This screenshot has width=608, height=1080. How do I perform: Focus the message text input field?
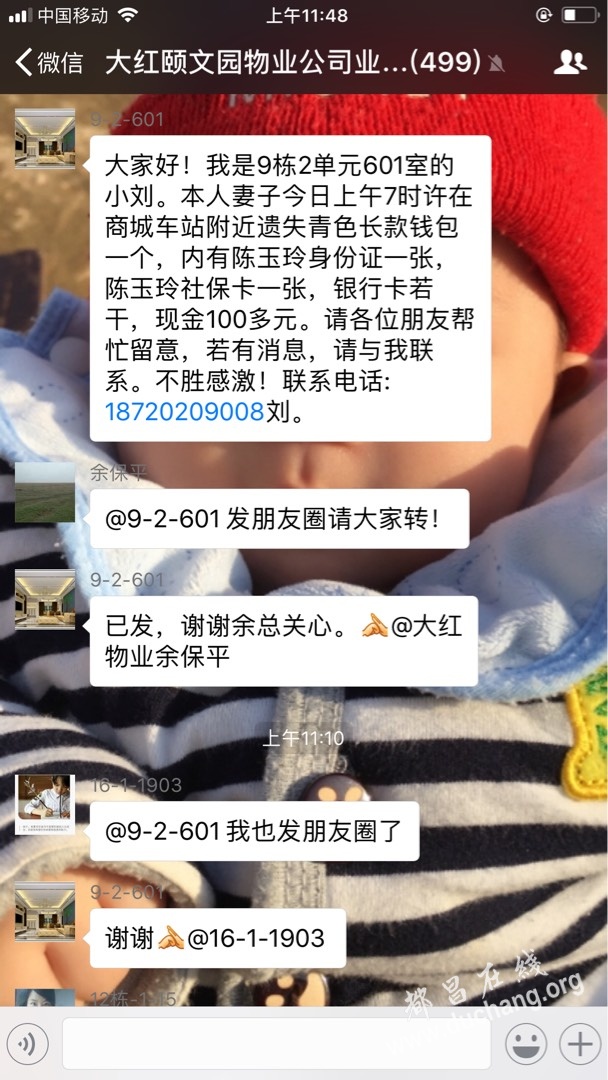(276, 1045)
